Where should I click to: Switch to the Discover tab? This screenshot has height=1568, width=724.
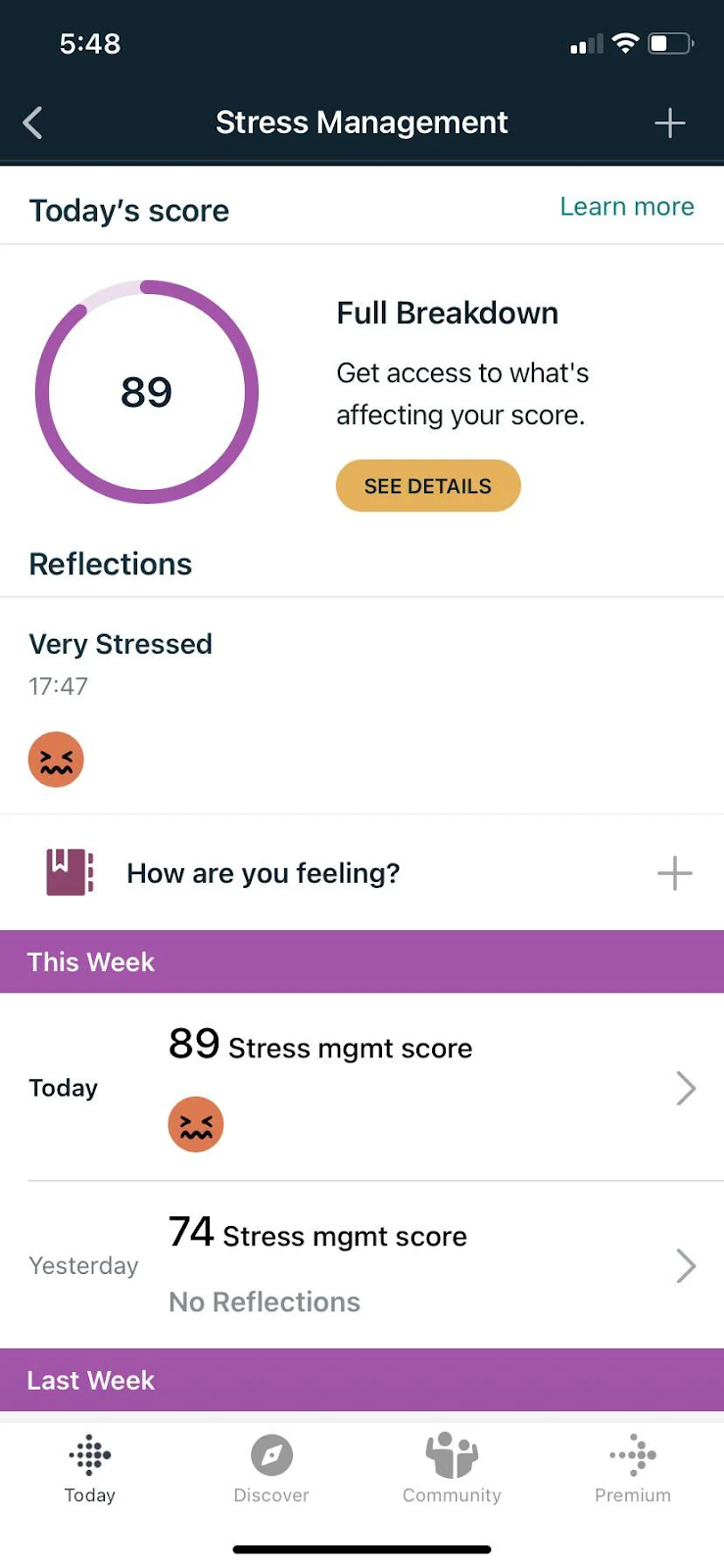(271, 1468)
